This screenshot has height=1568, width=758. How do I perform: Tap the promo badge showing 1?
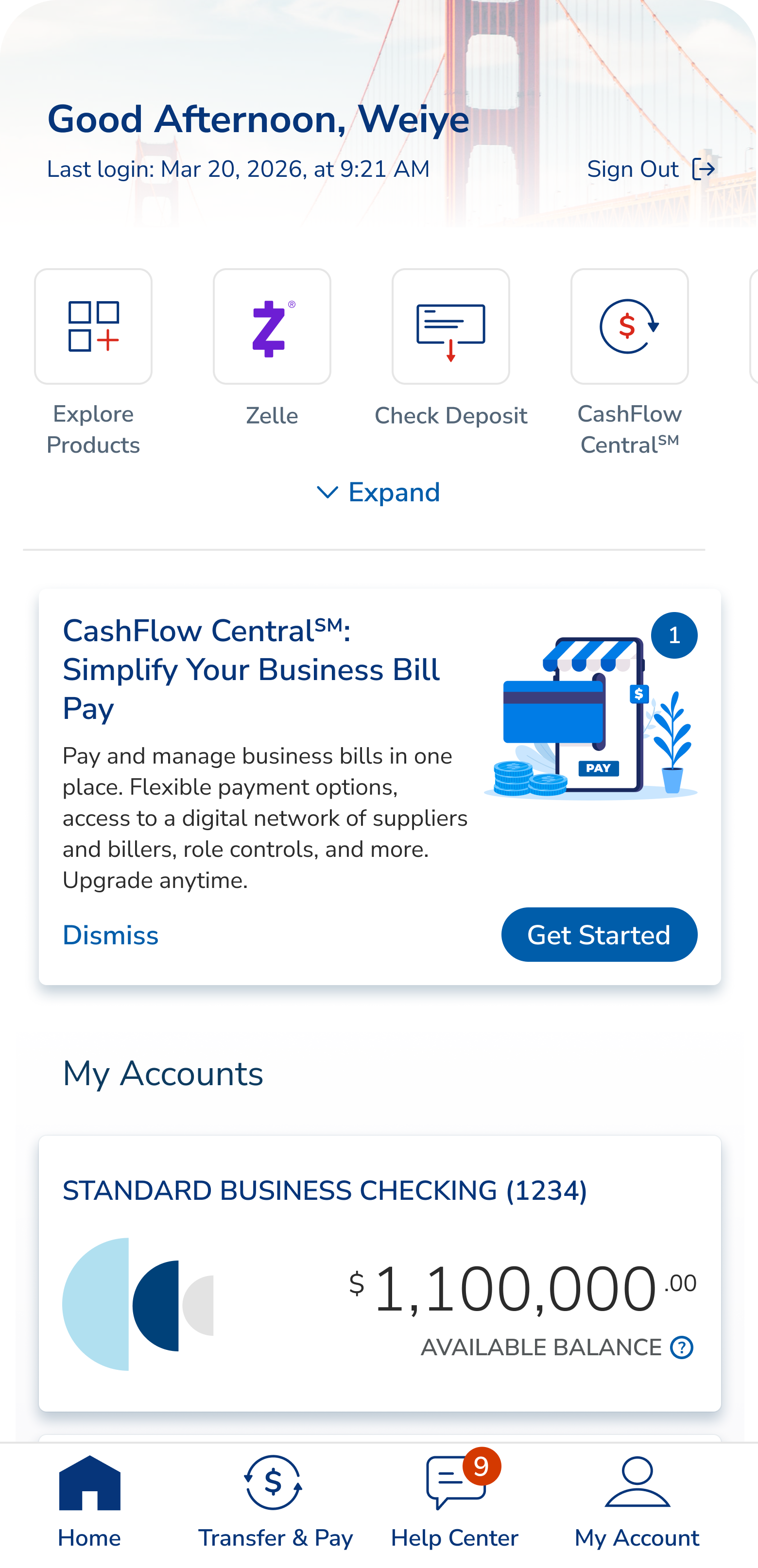pos(674,635)
